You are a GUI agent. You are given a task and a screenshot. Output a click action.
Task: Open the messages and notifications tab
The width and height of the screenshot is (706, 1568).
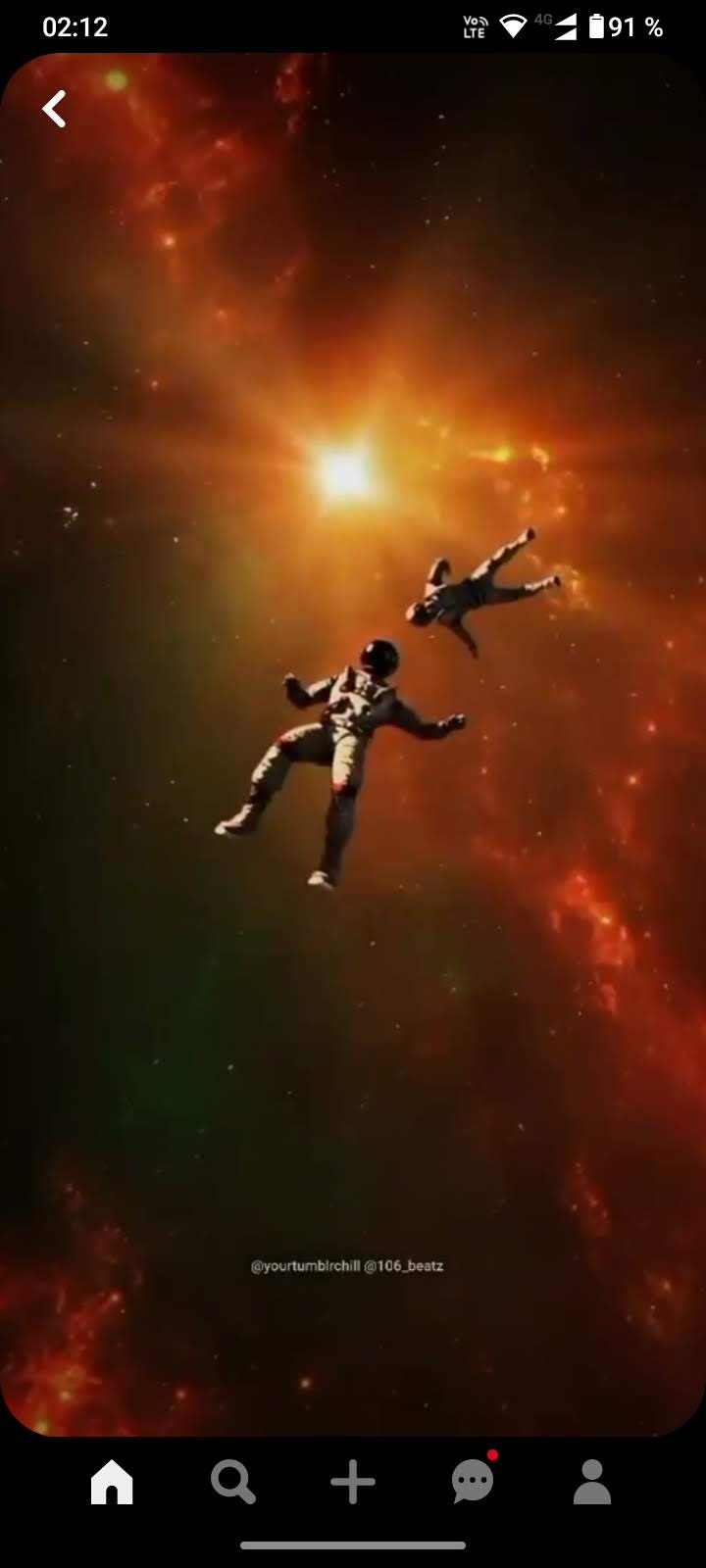tap(474, 1482)
